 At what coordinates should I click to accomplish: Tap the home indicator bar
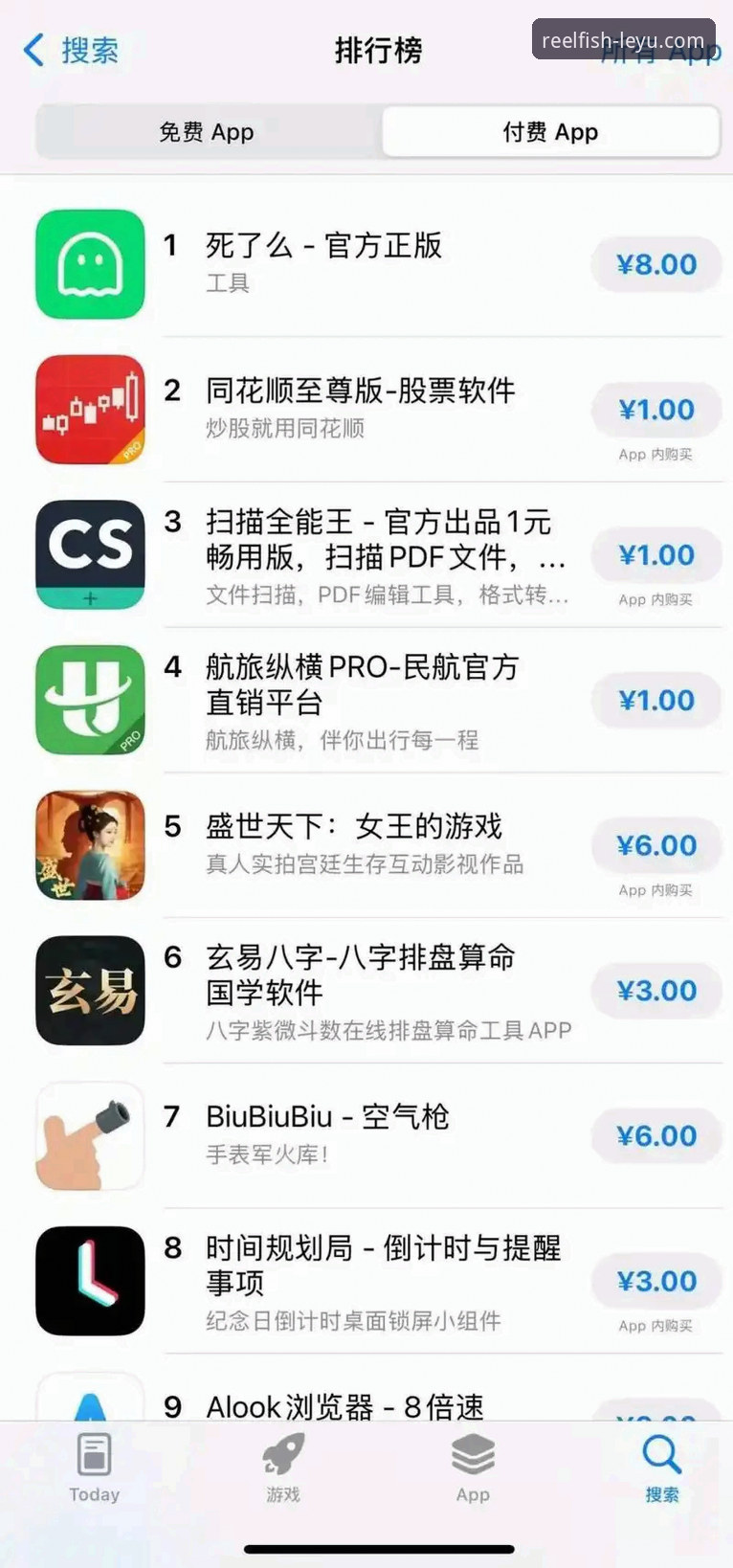(x=366, y=1548)
